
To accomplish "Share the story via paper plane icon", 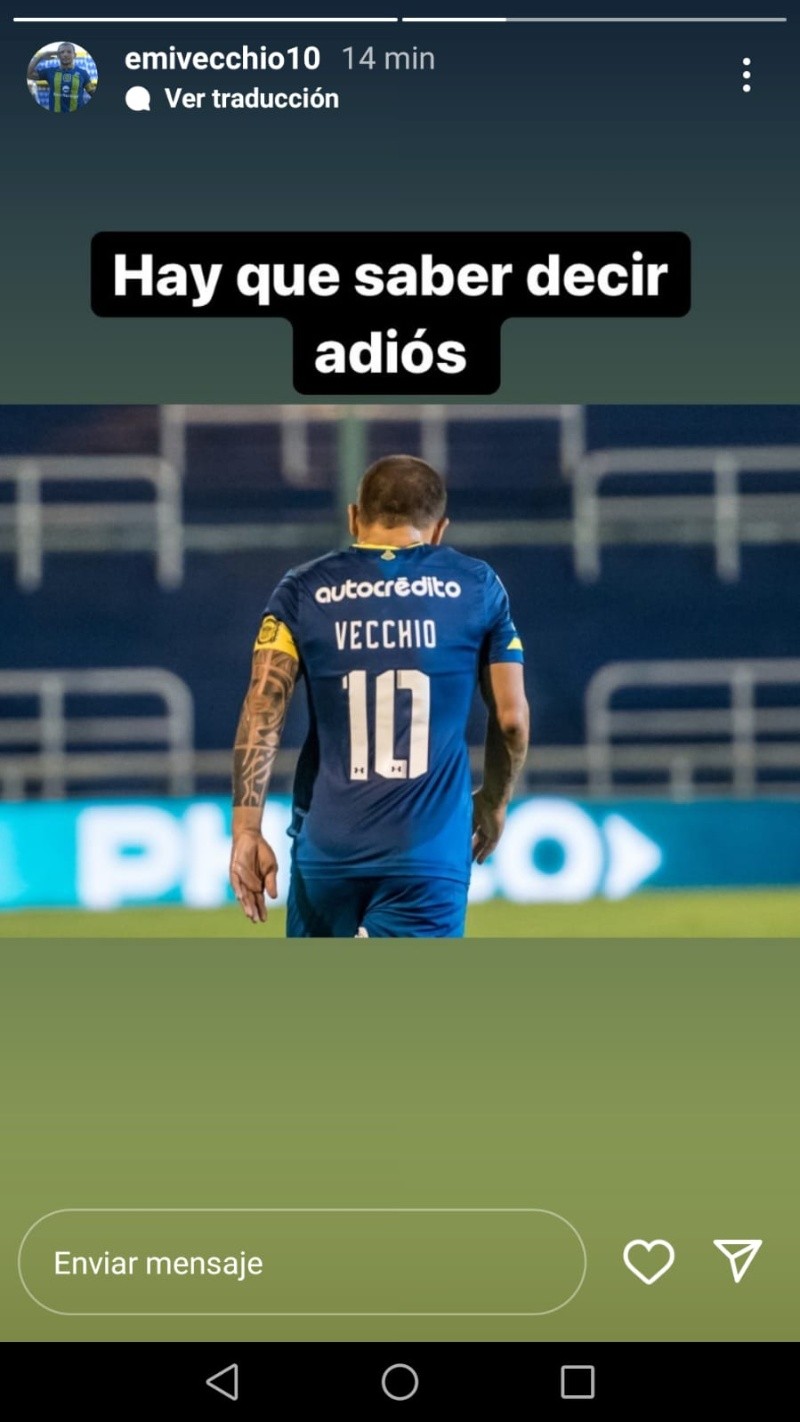I will point(738,1261).
